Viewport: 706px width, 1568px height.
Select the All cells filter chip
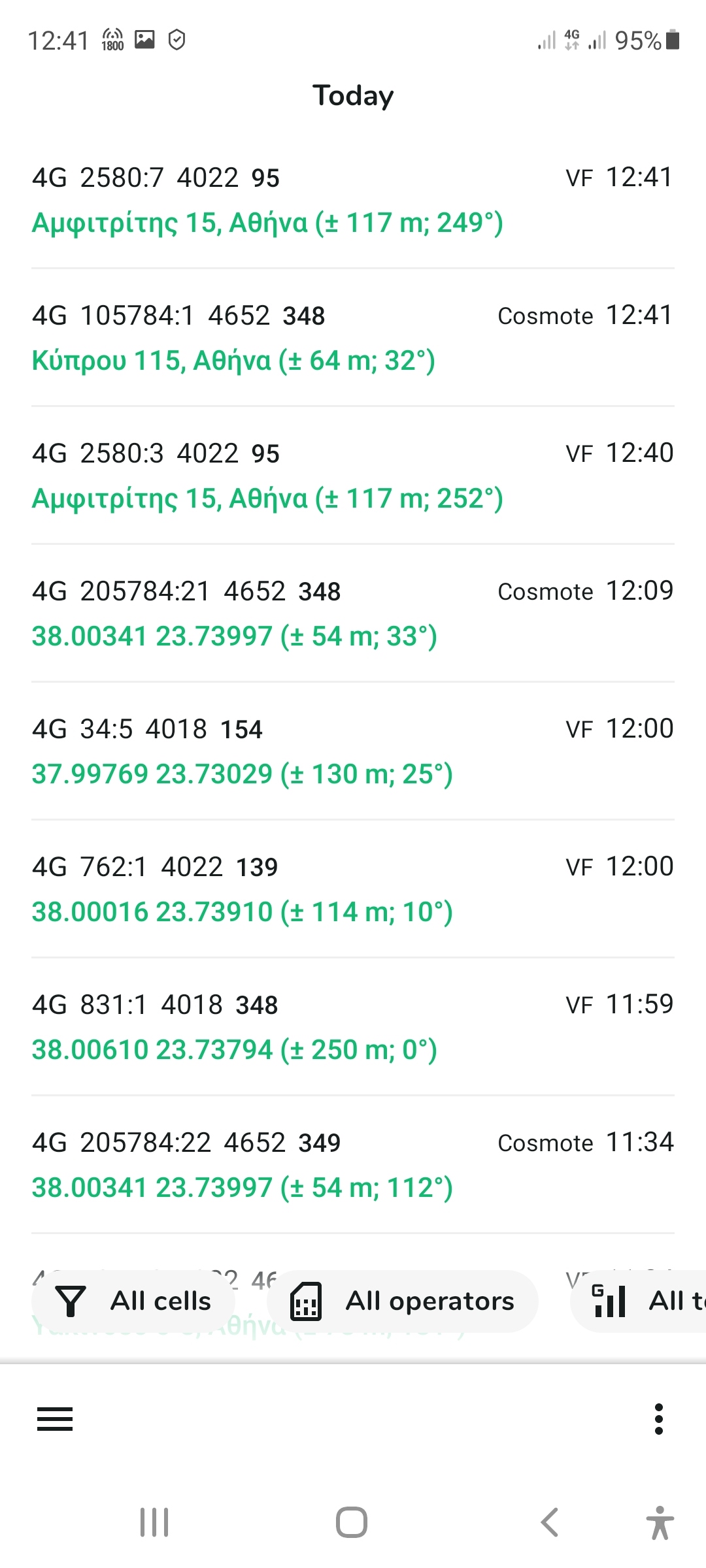[x=133, y=1301]
